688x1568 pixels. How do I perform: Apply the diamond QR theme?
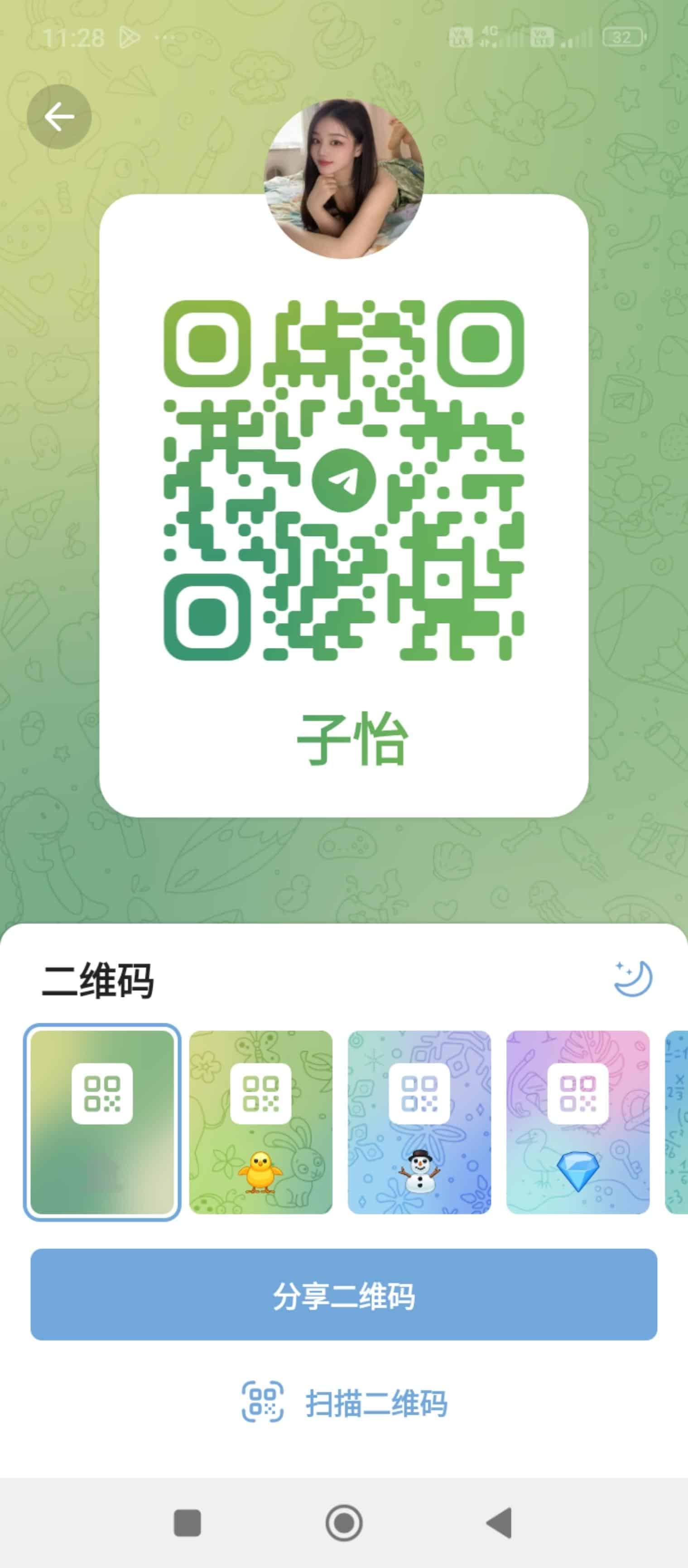coord(578,1122)
